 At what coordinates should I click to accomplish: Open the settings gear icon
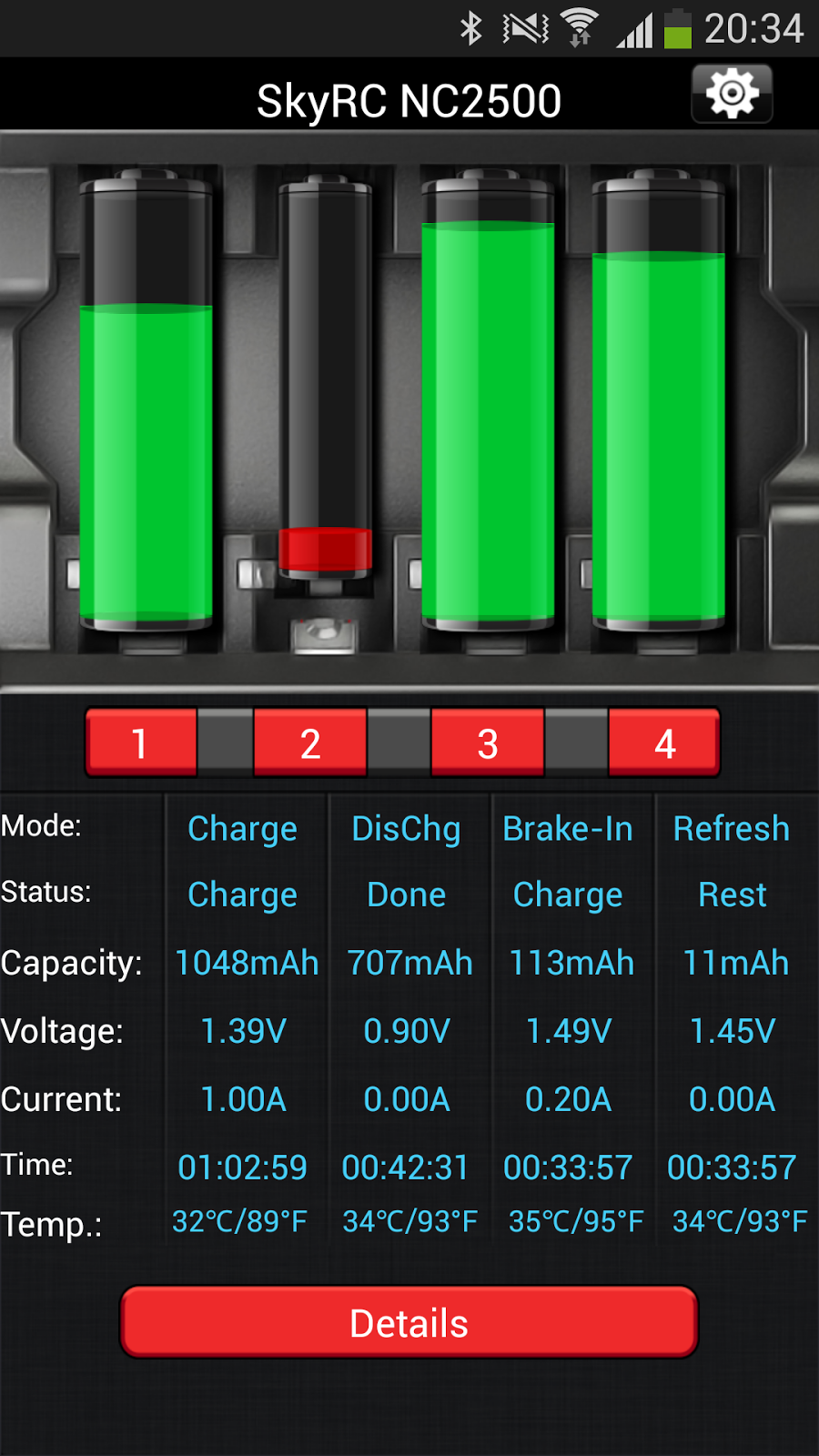click(x=732, y=94)
